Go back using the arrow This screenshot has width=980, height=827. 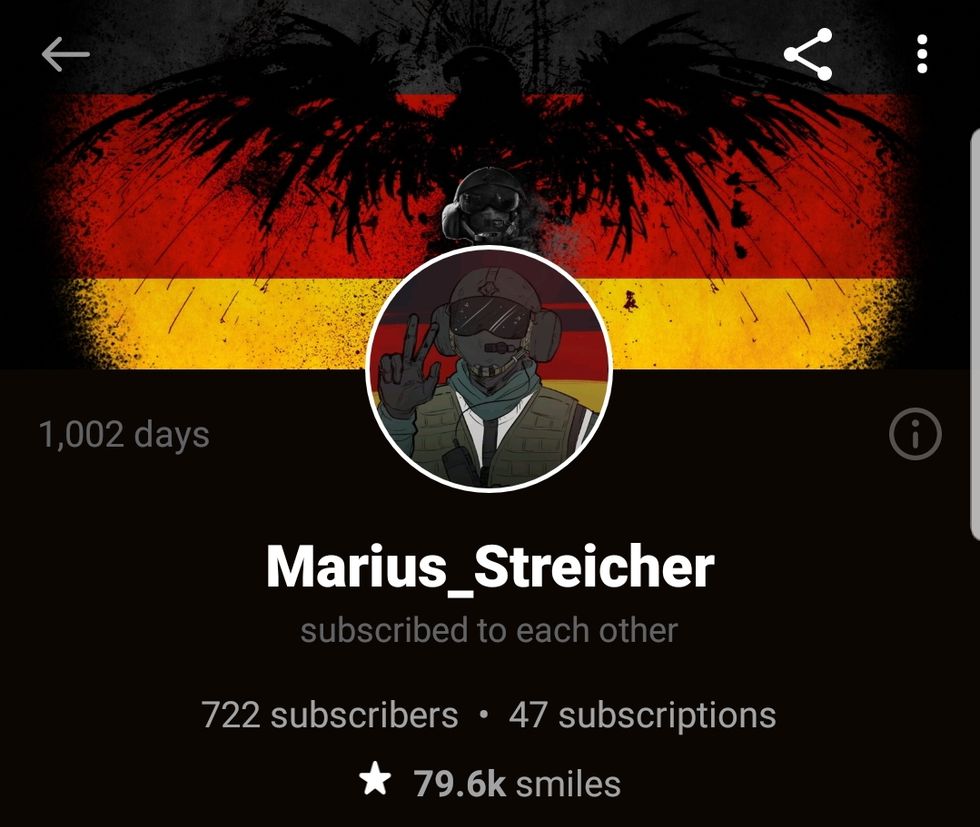(x=66, y=54)
